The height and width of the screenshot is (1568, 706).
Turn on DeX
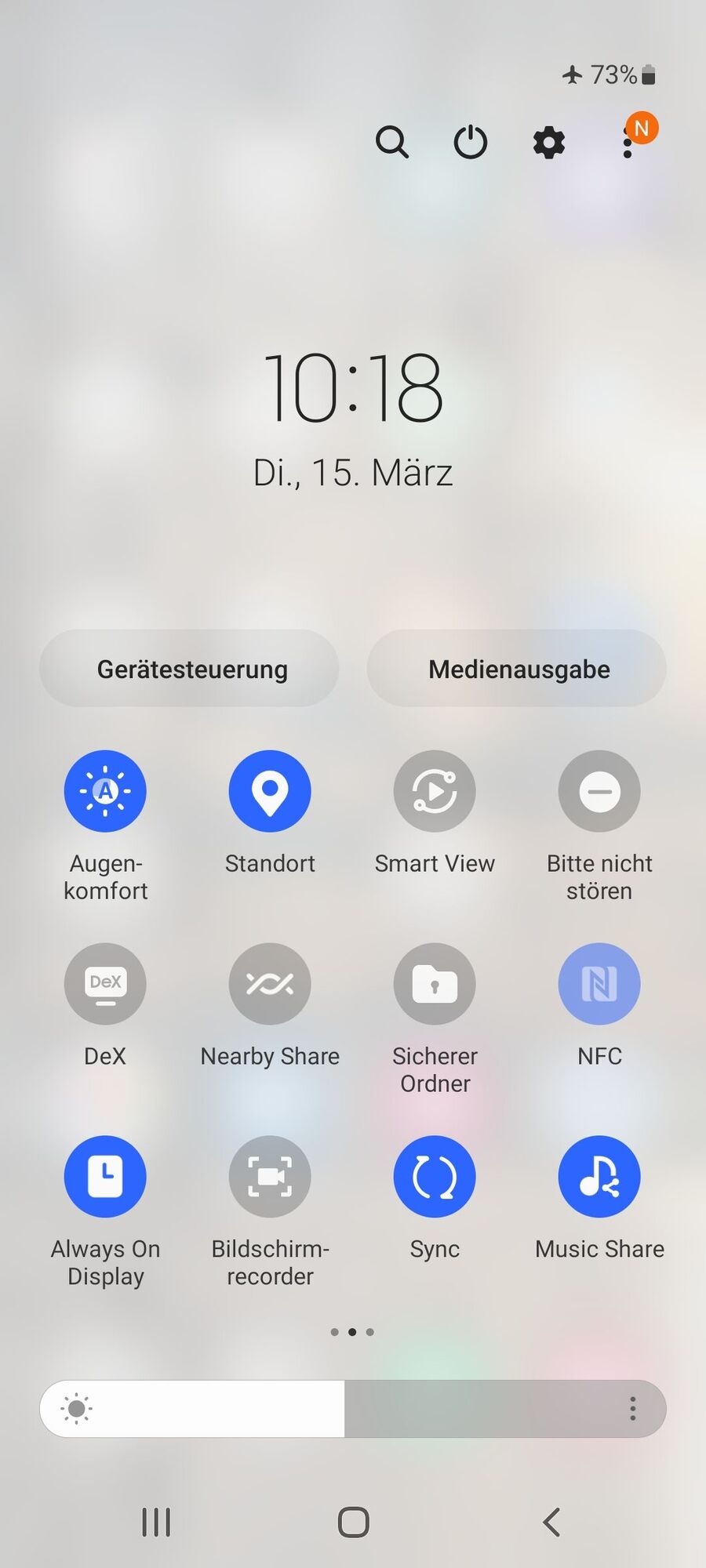(x=105, y=984)
